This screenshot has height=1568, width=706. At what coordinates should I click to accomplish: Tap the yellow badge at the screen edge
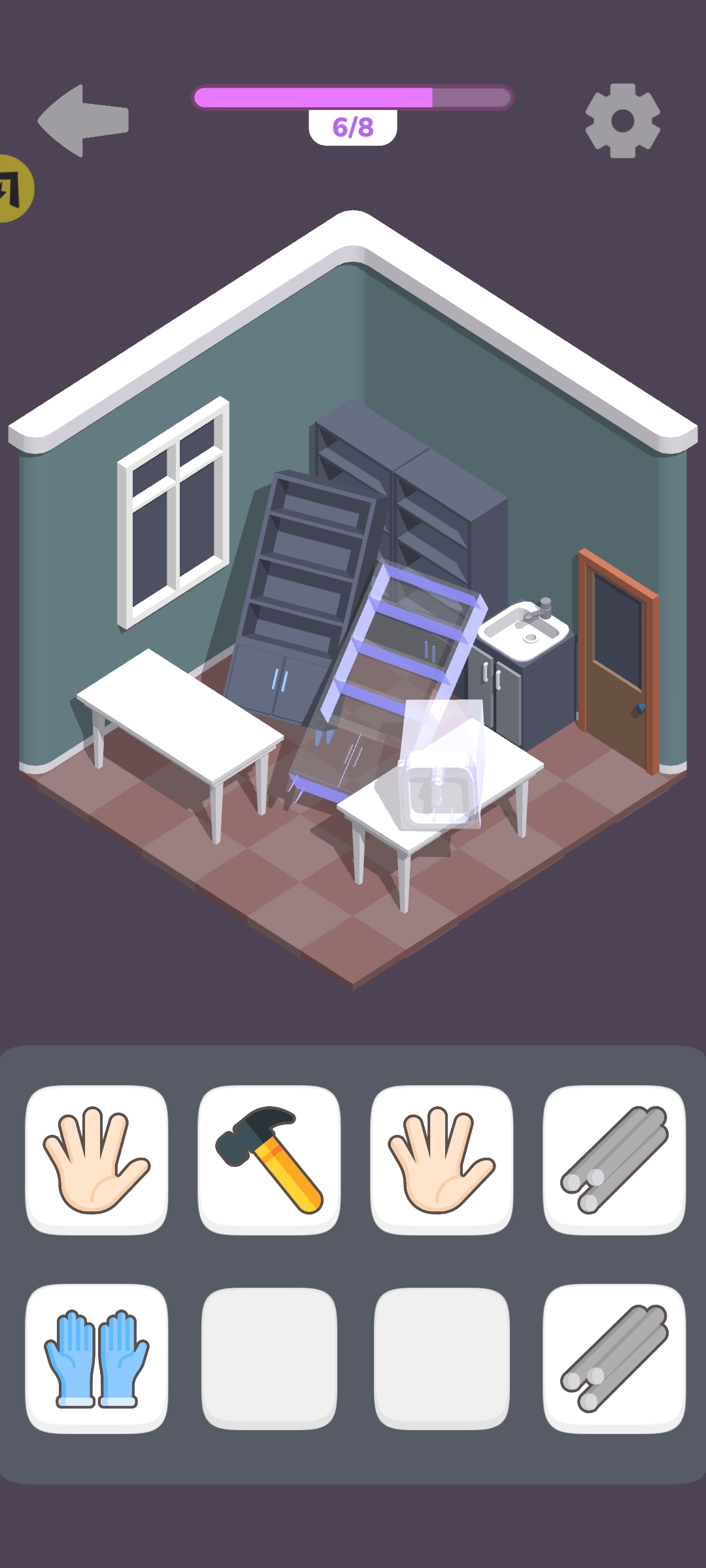(x=14, y=189)
